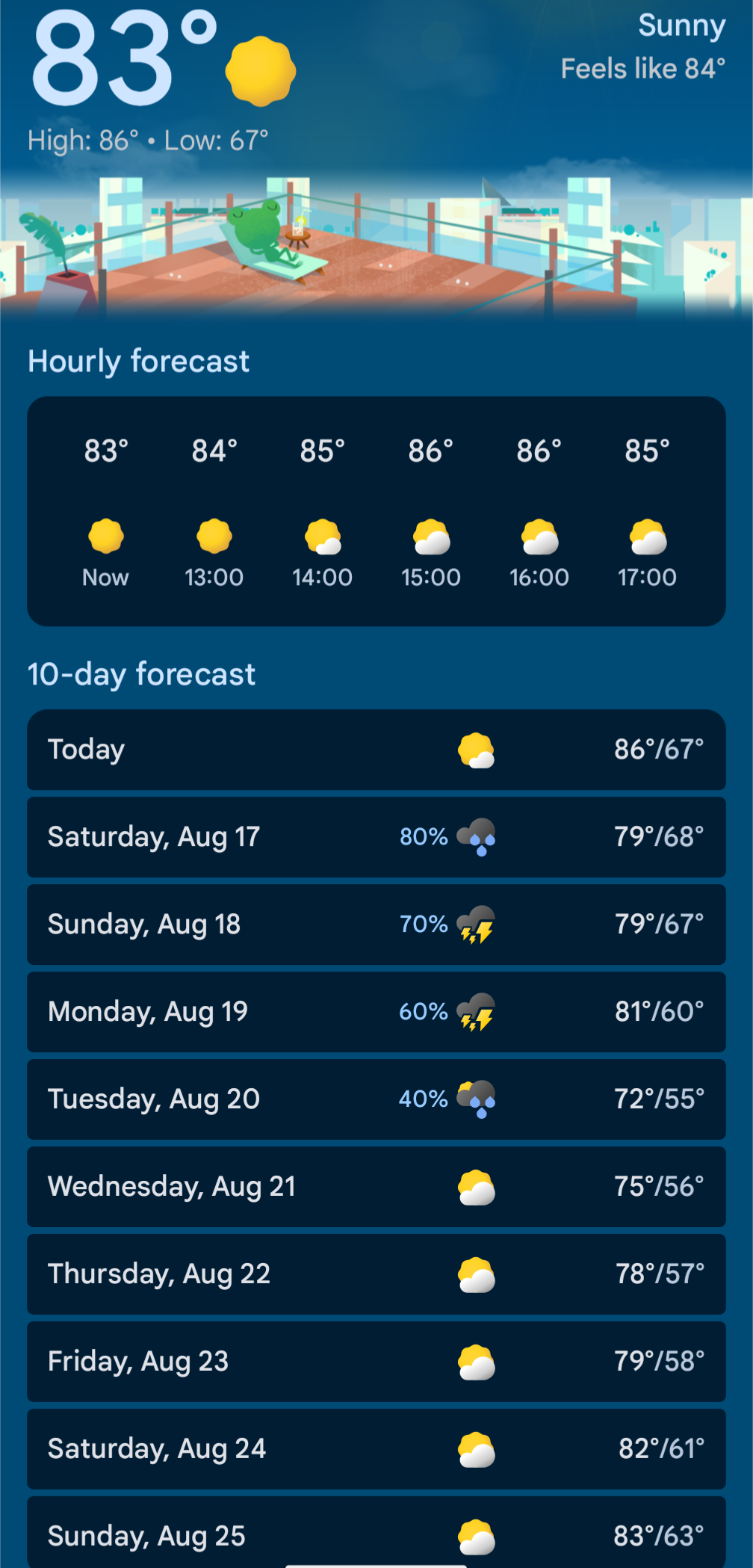
Task: View the Friday, Aug 23 forecast
Action: 376,1362
